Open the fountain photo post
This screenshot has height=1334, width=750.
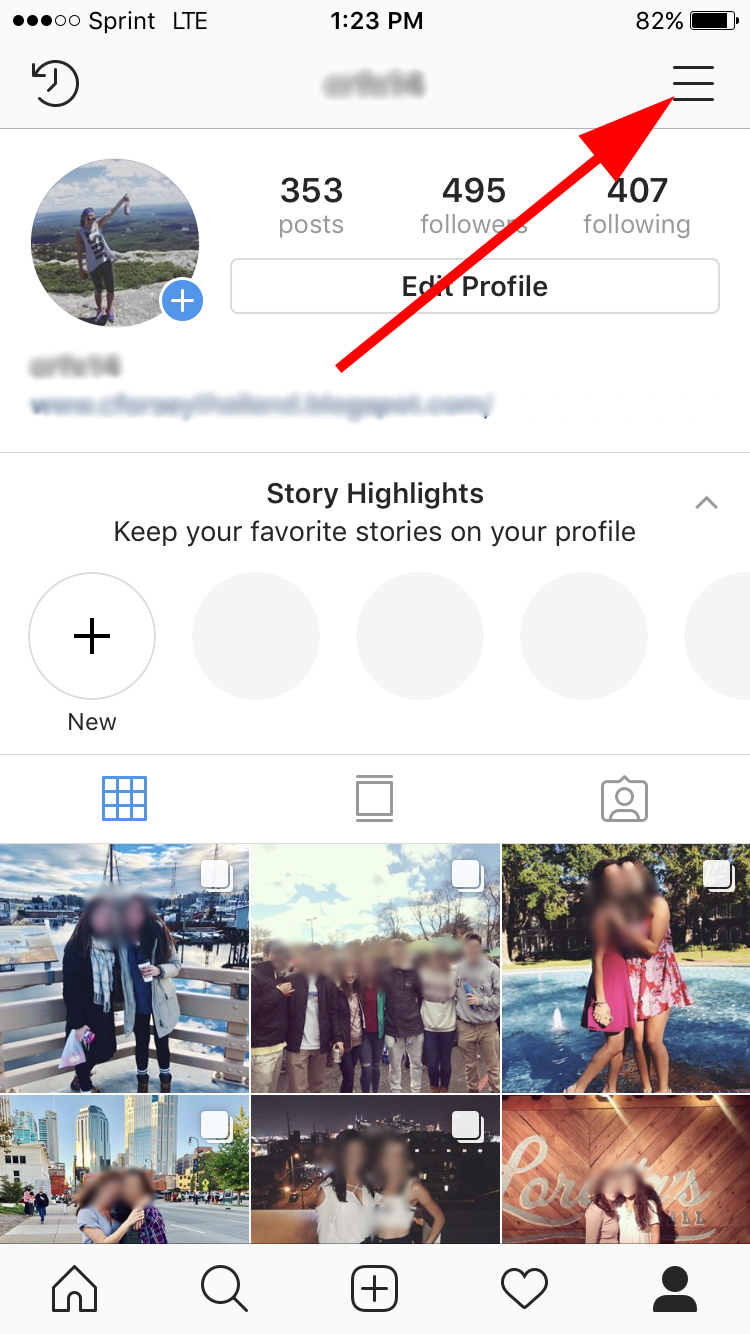626,968
